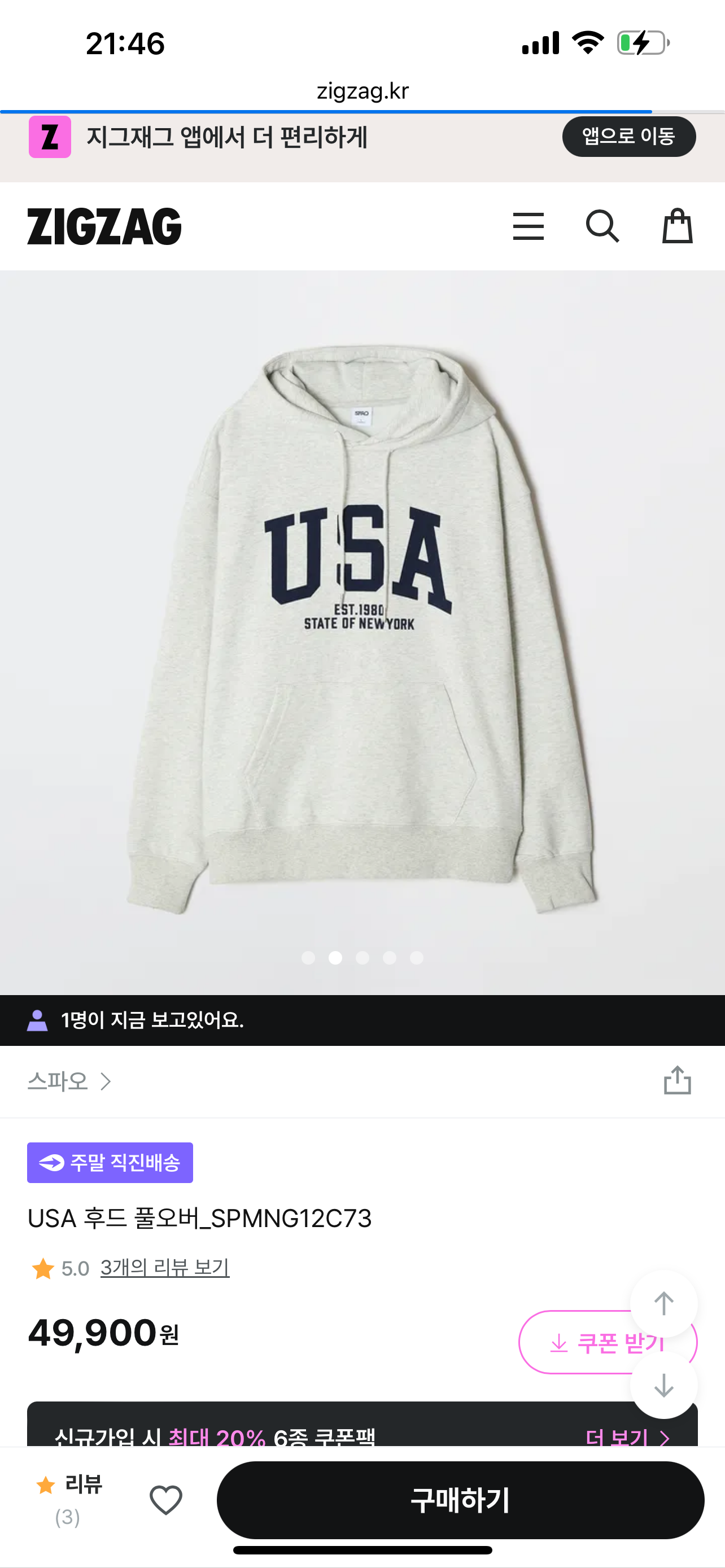Tap the 앱으로 이동 button
This screenshot has width=725, height=1568.
(628, 137)
